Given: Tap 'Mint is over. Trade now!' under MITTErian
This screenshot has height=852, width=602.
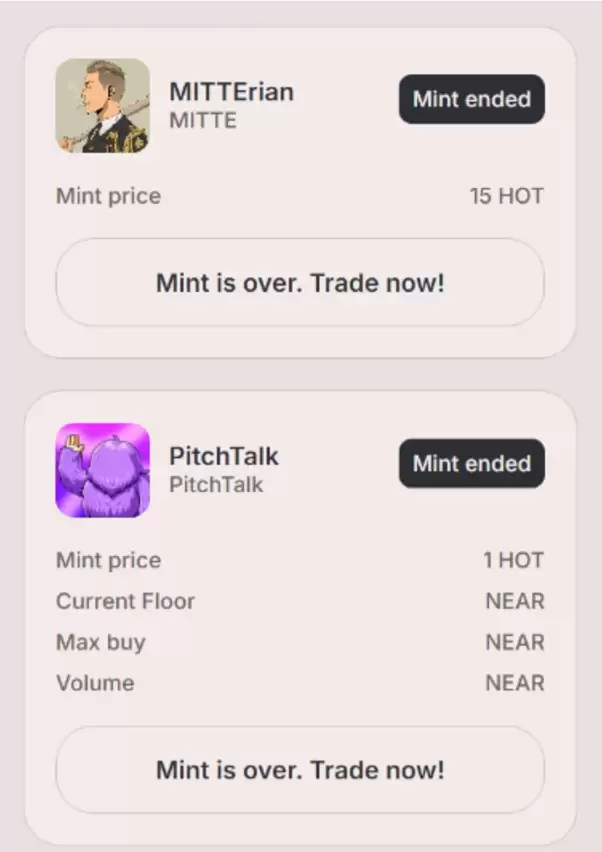Looking at the screenshot, I should 299,283.
